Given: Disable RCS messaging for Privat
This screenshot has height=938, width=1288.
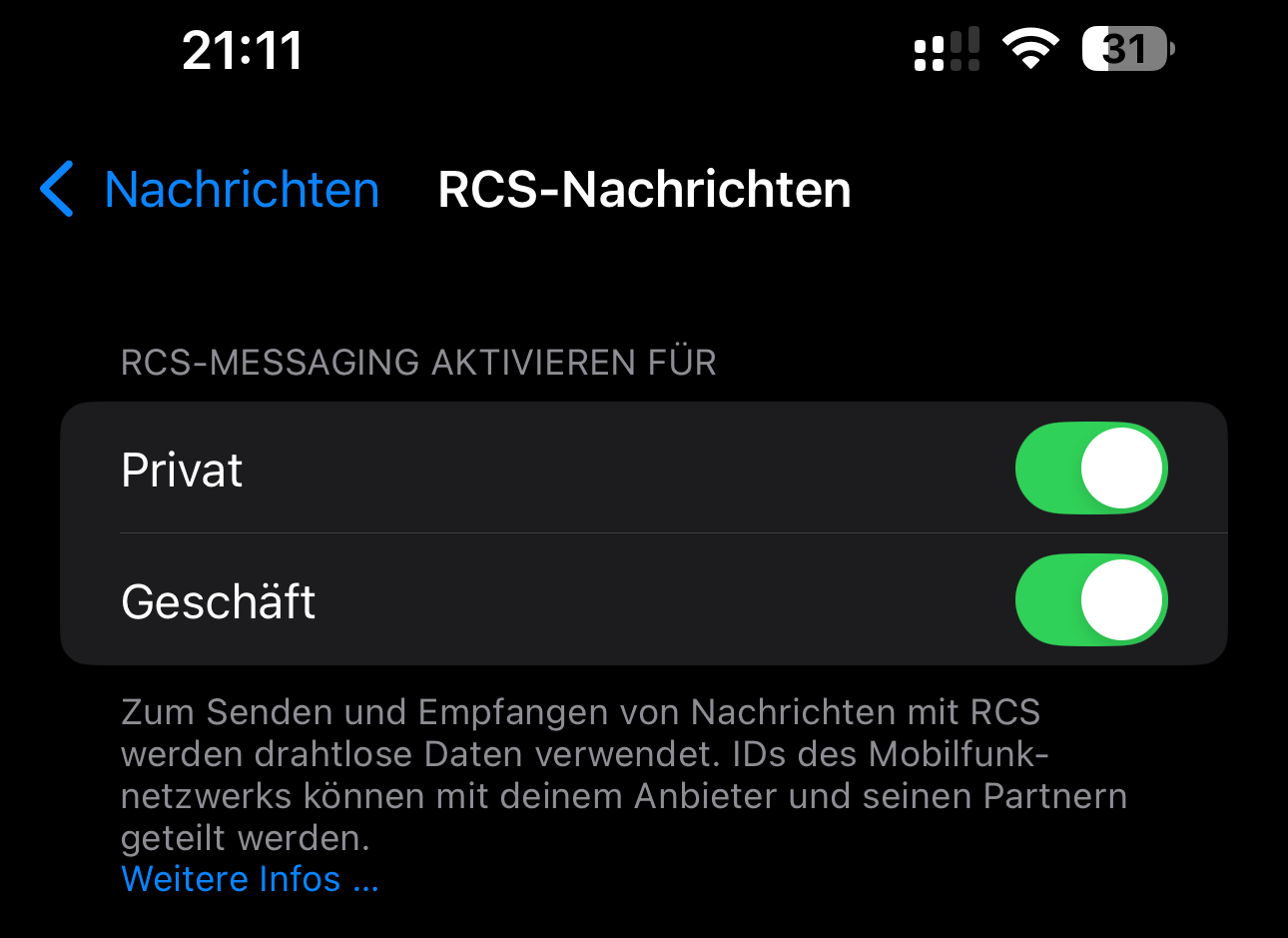Looking at the screenshot, I should [x=1090, y=469].
